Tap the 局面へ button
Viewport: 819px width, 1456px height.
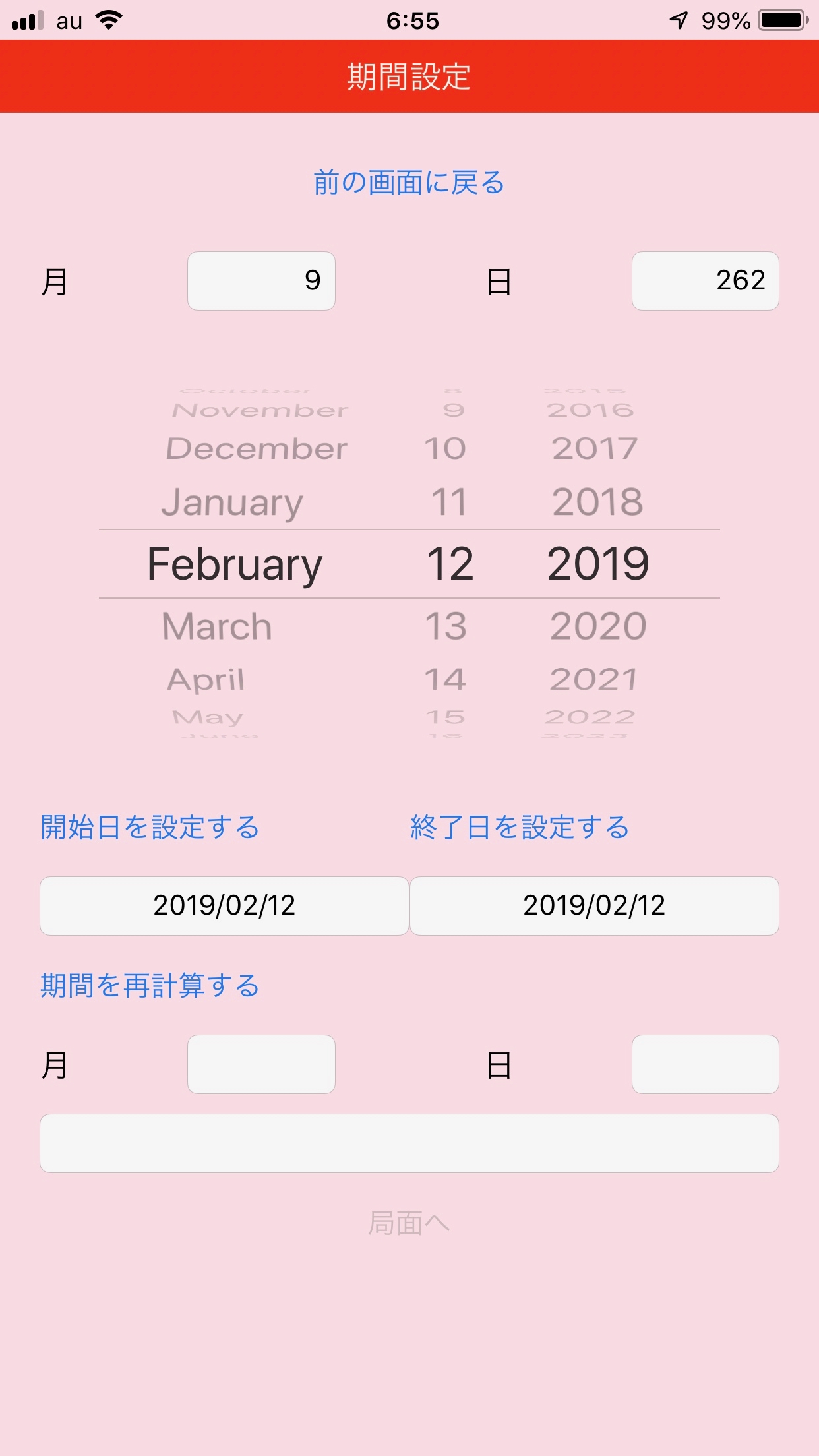(x=409, y=1223)
